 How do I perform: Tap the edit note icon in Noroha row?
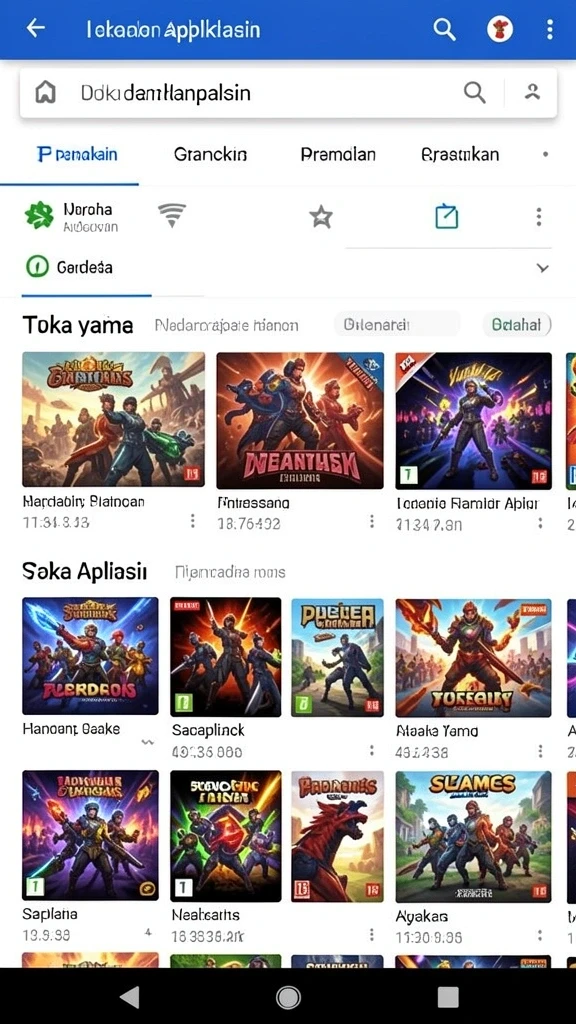(447, 216)
